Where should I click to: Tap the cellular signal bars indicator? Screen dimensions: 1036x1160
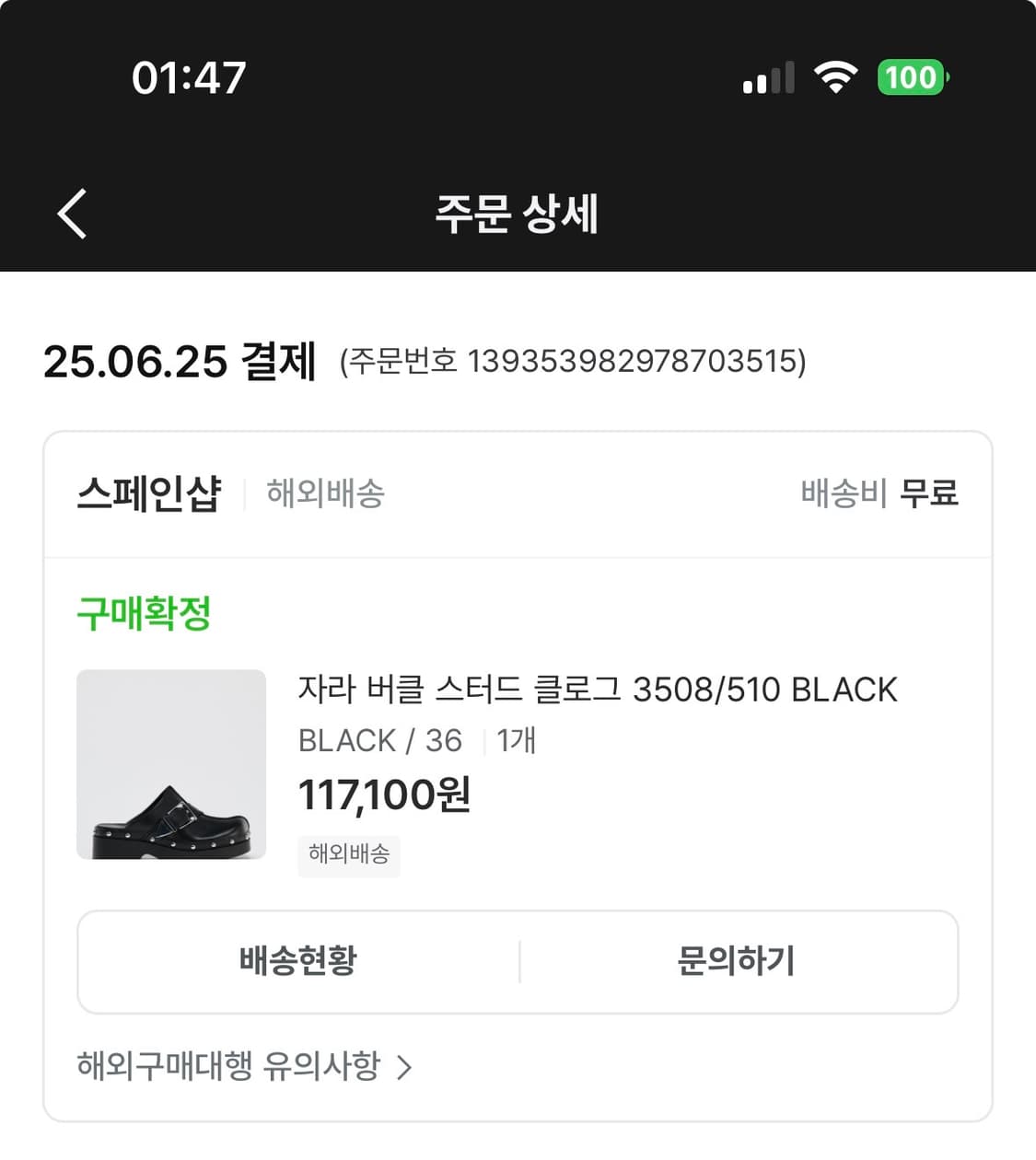768,78
